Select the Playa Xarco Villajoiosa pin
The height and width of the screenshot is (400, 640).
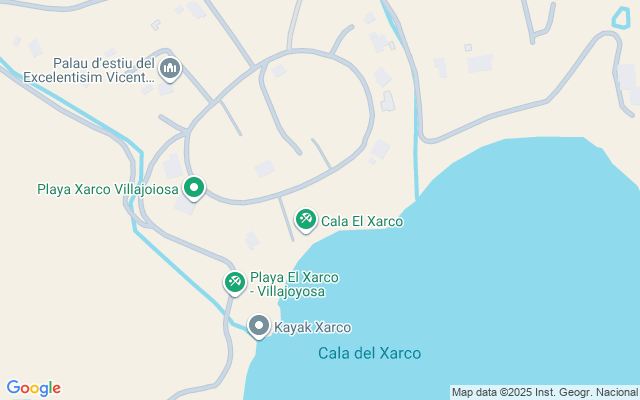[x=193, y=187]
